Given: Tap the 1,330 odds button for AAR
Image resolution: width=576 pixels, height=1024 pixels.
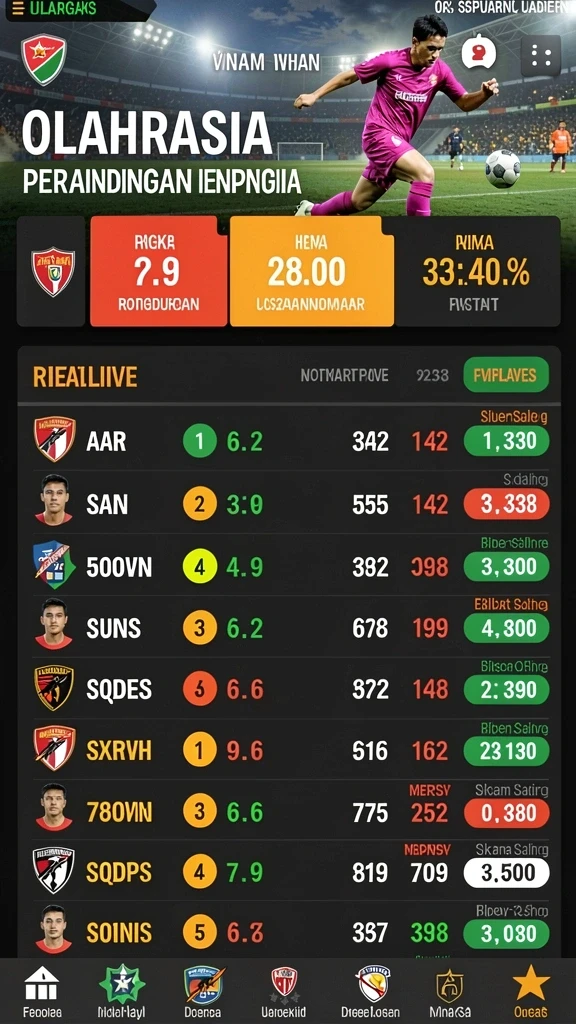Looking at the screenshot, I should coord(506,442).
